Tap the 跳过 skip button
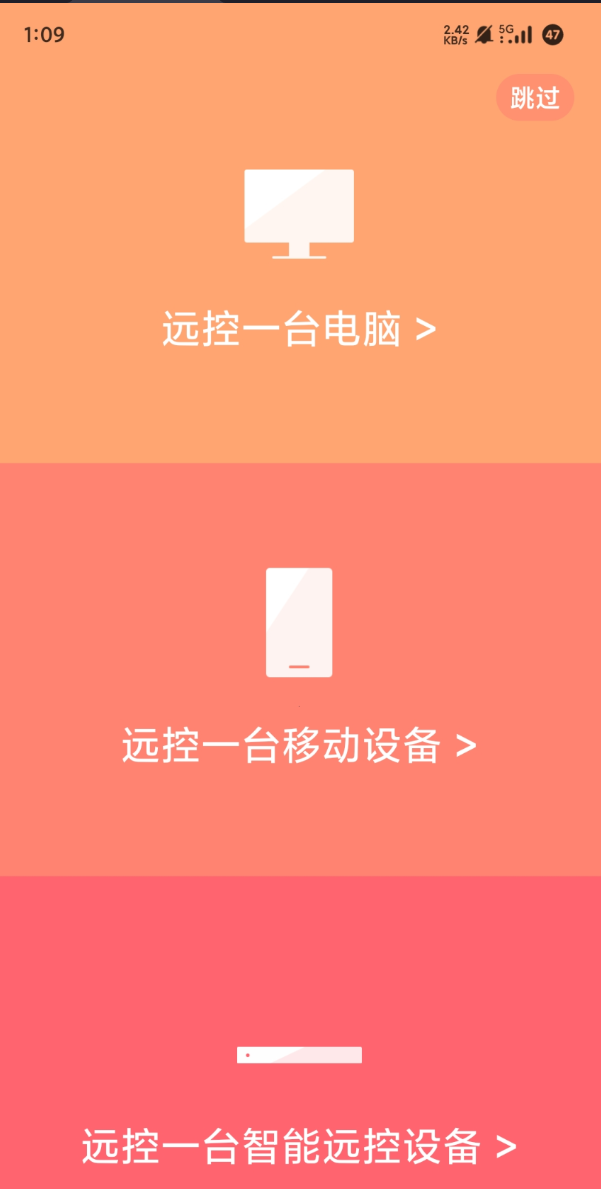The height and width of the screenshot is (1189, 601). tap(535, 98)
